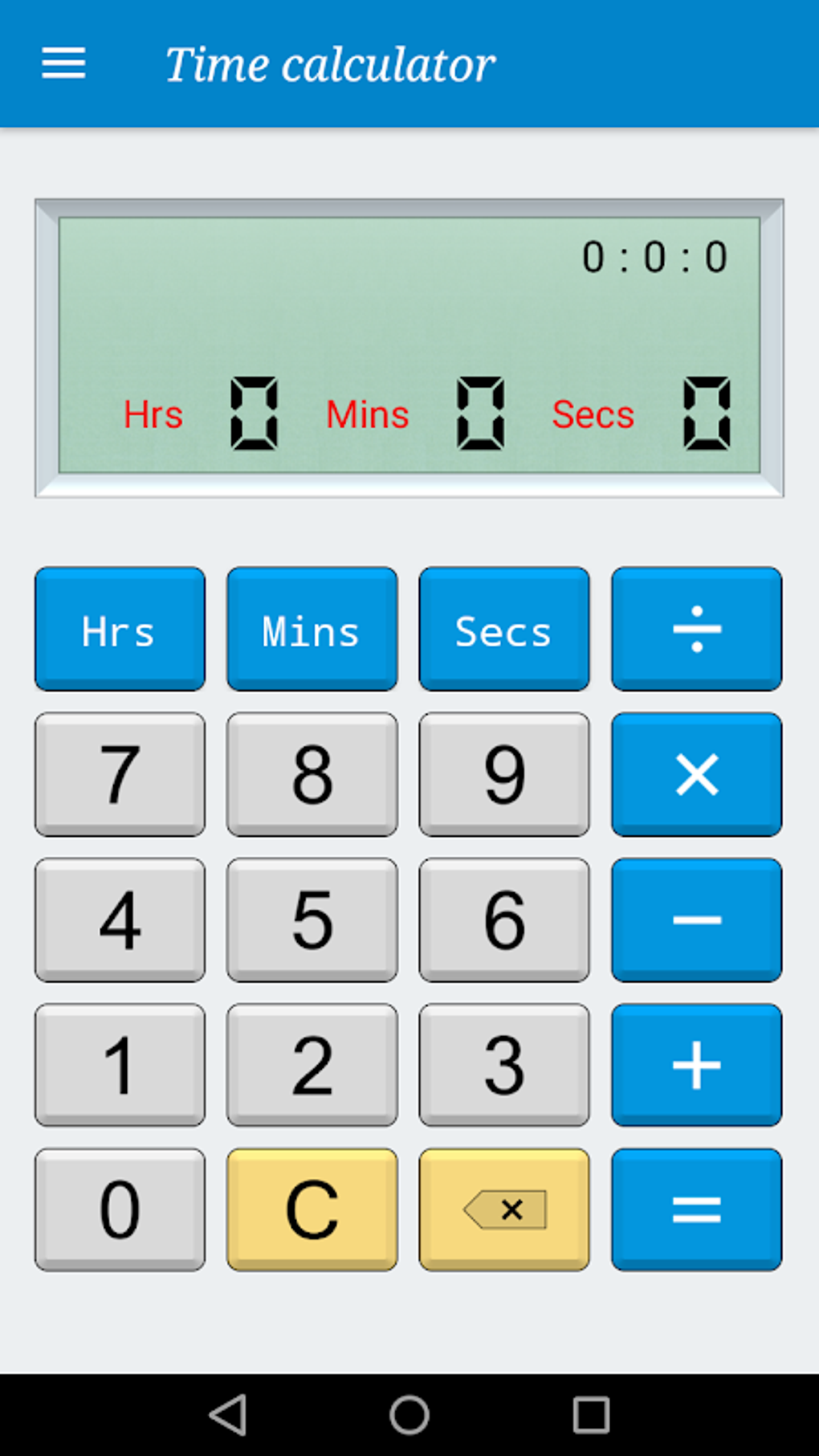This screenshot has width=819, height=1456.
Task: Enter digit 3 on keypad
Action: click(x=503, y=1065)
